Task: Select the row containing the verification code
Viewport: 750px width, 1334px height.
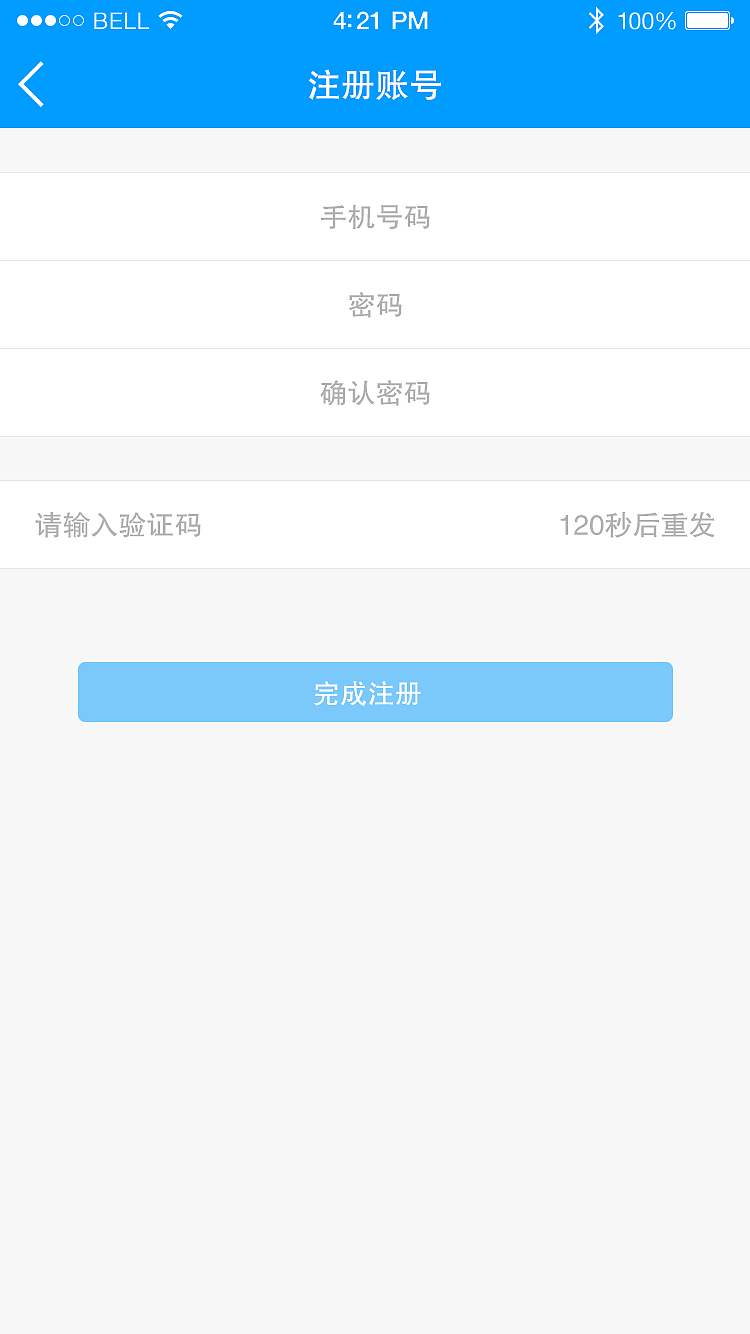Action: coord(375,525)
